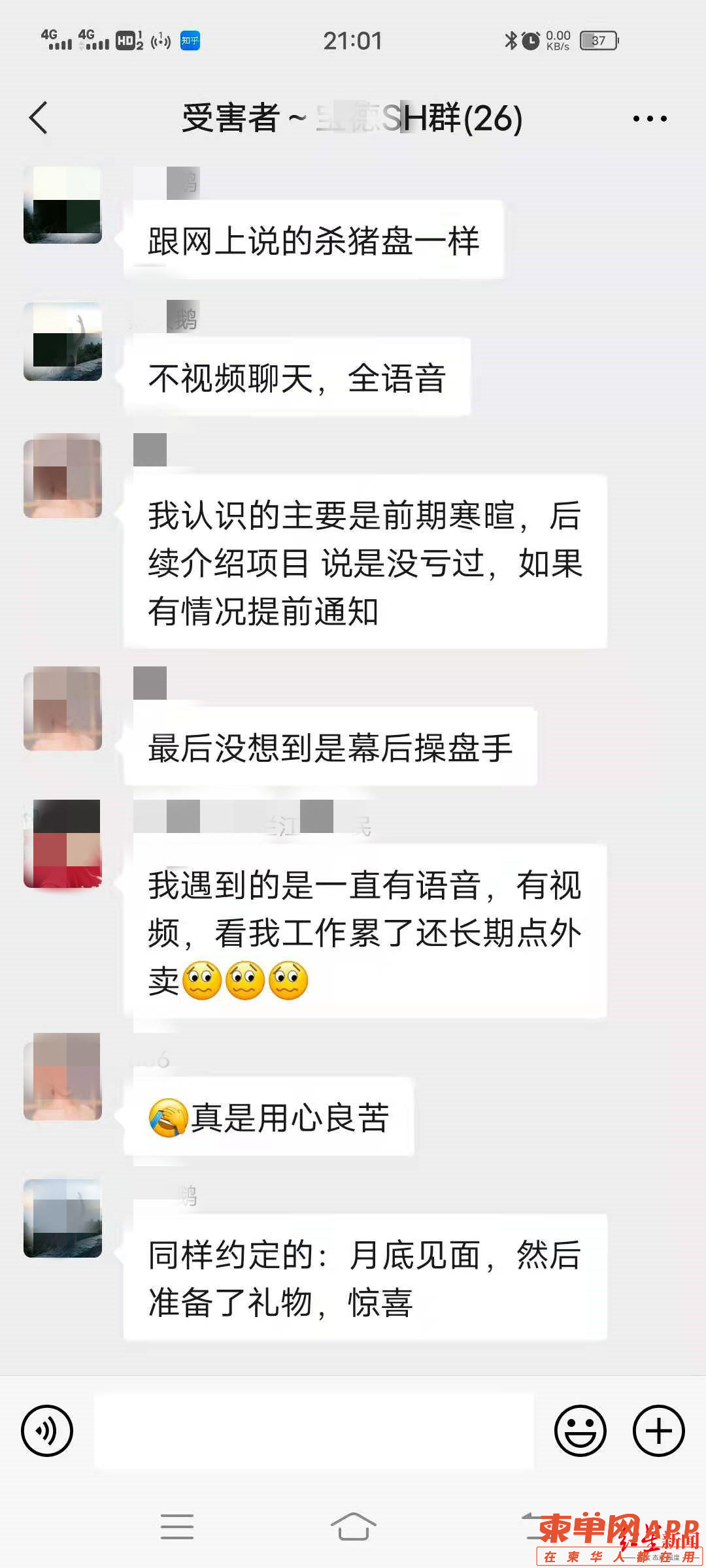Open the emoji picker
706x1568 pixels.
point(580,1430)
